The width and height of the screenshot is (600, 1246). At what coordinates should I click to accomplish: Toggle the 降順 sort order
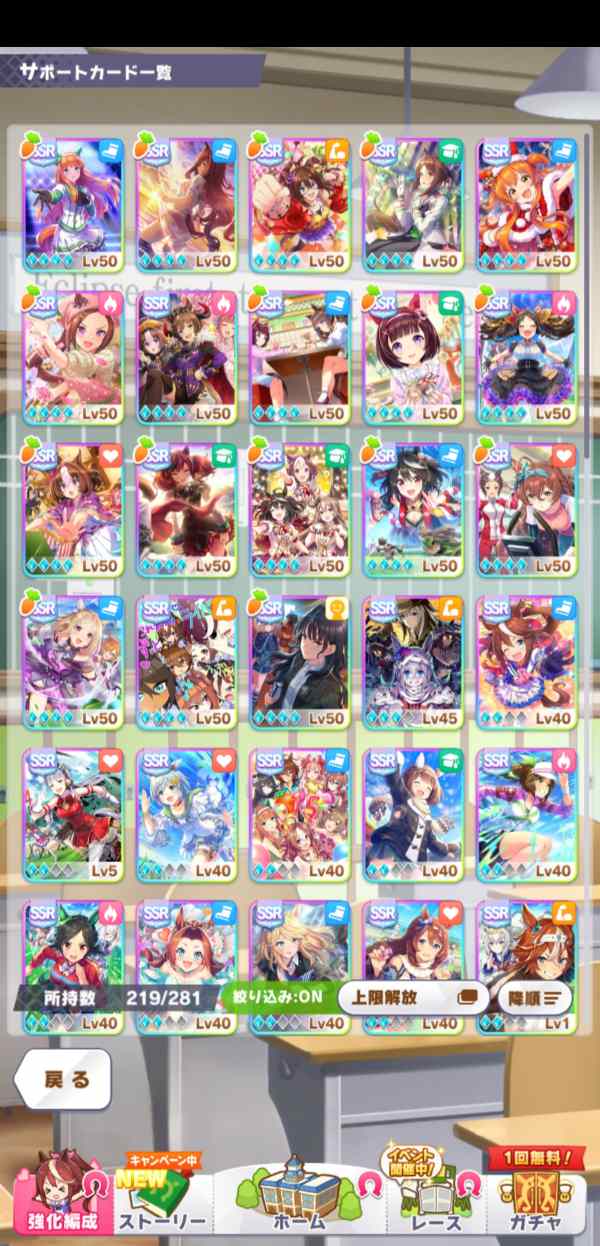click(x=534, y=998)
